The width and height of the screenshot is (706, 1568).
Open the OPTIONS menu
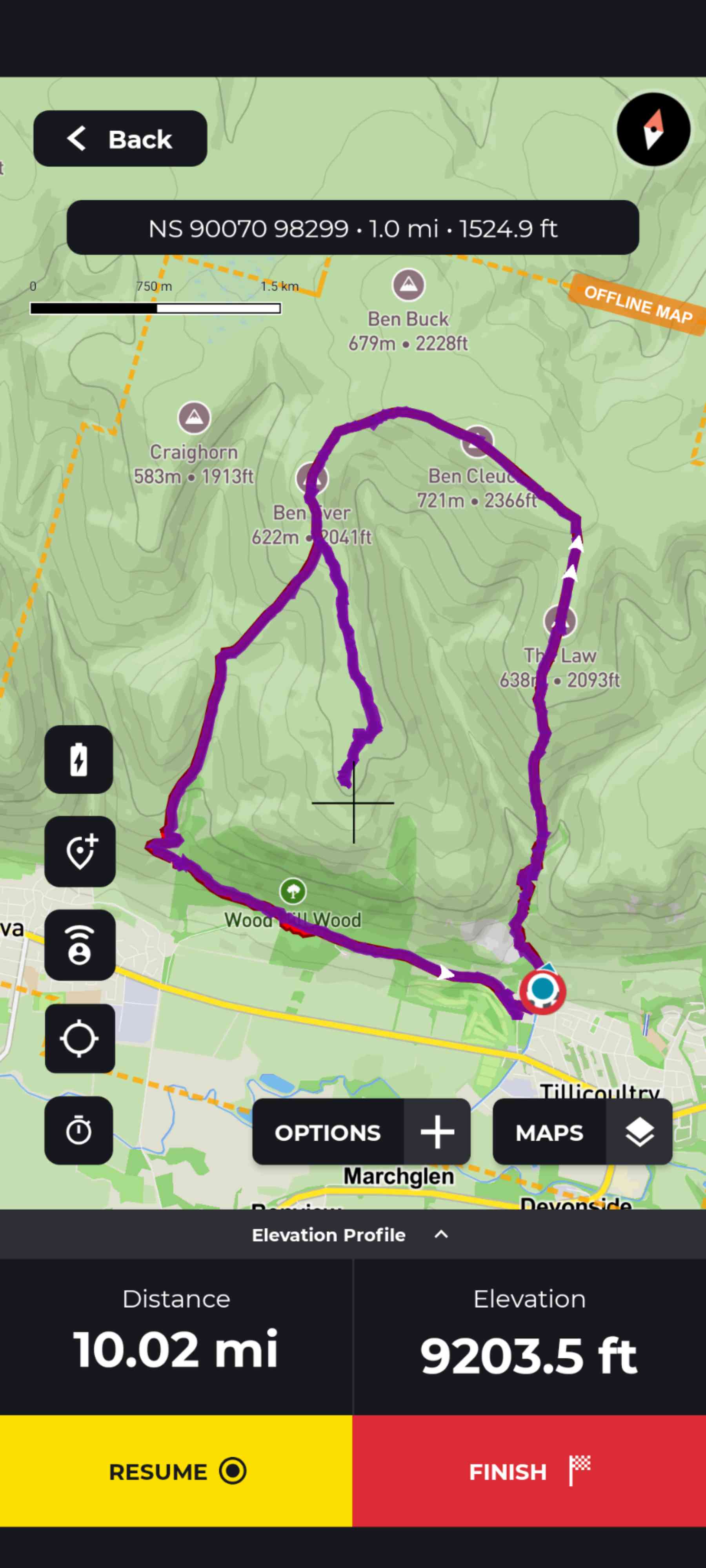click(x=361, y=1132)
